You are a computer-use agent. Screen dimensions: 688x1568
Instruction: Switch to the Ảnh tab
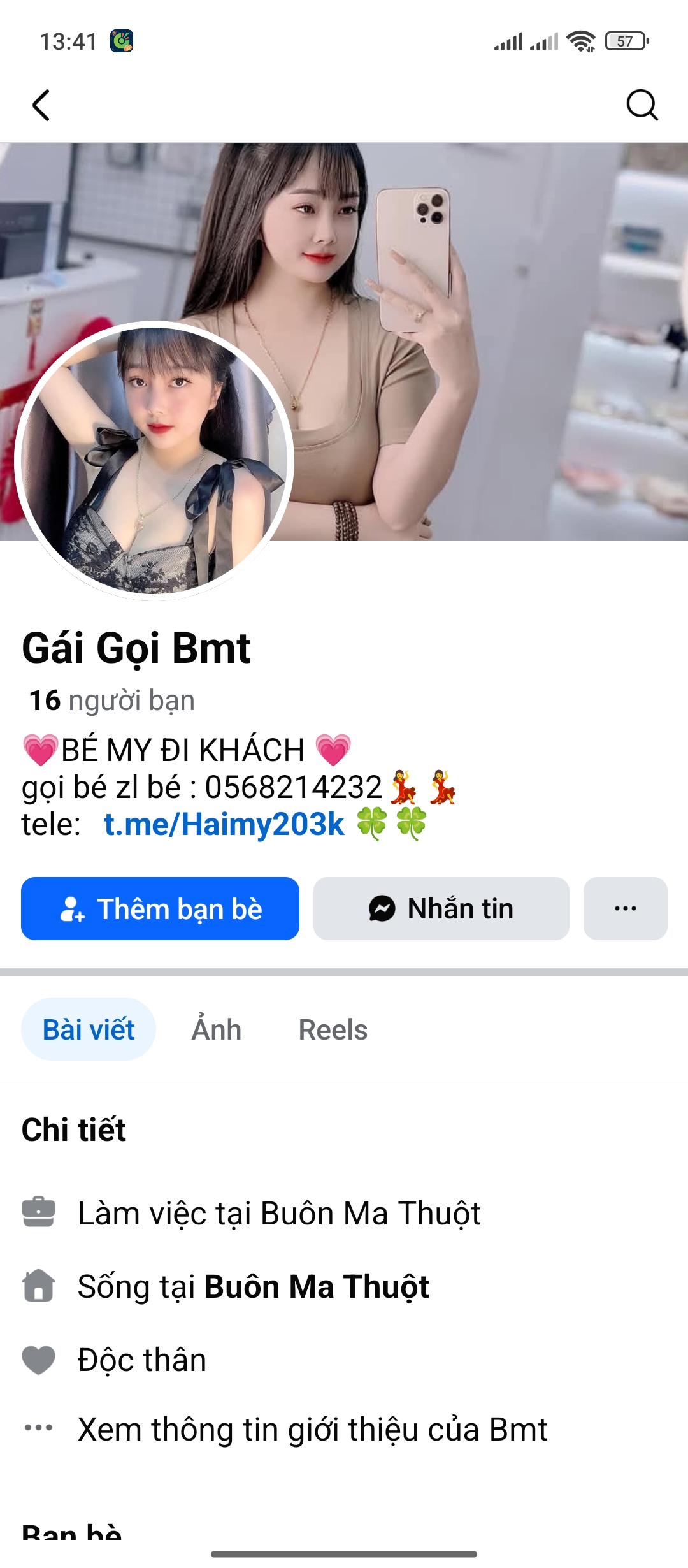tap(217, 1029)
